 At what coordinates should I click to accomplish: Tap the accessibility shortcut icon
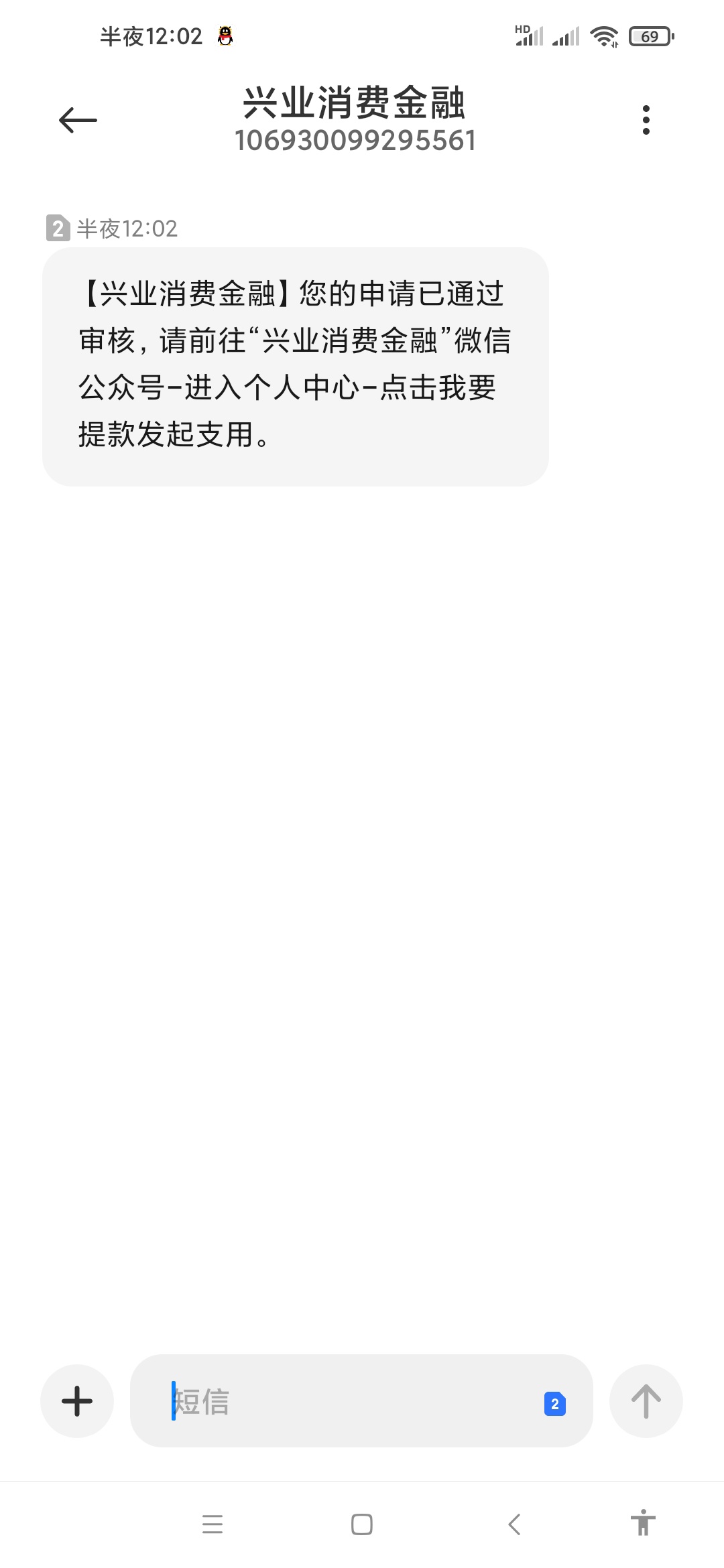click(x=643, y=1522)
